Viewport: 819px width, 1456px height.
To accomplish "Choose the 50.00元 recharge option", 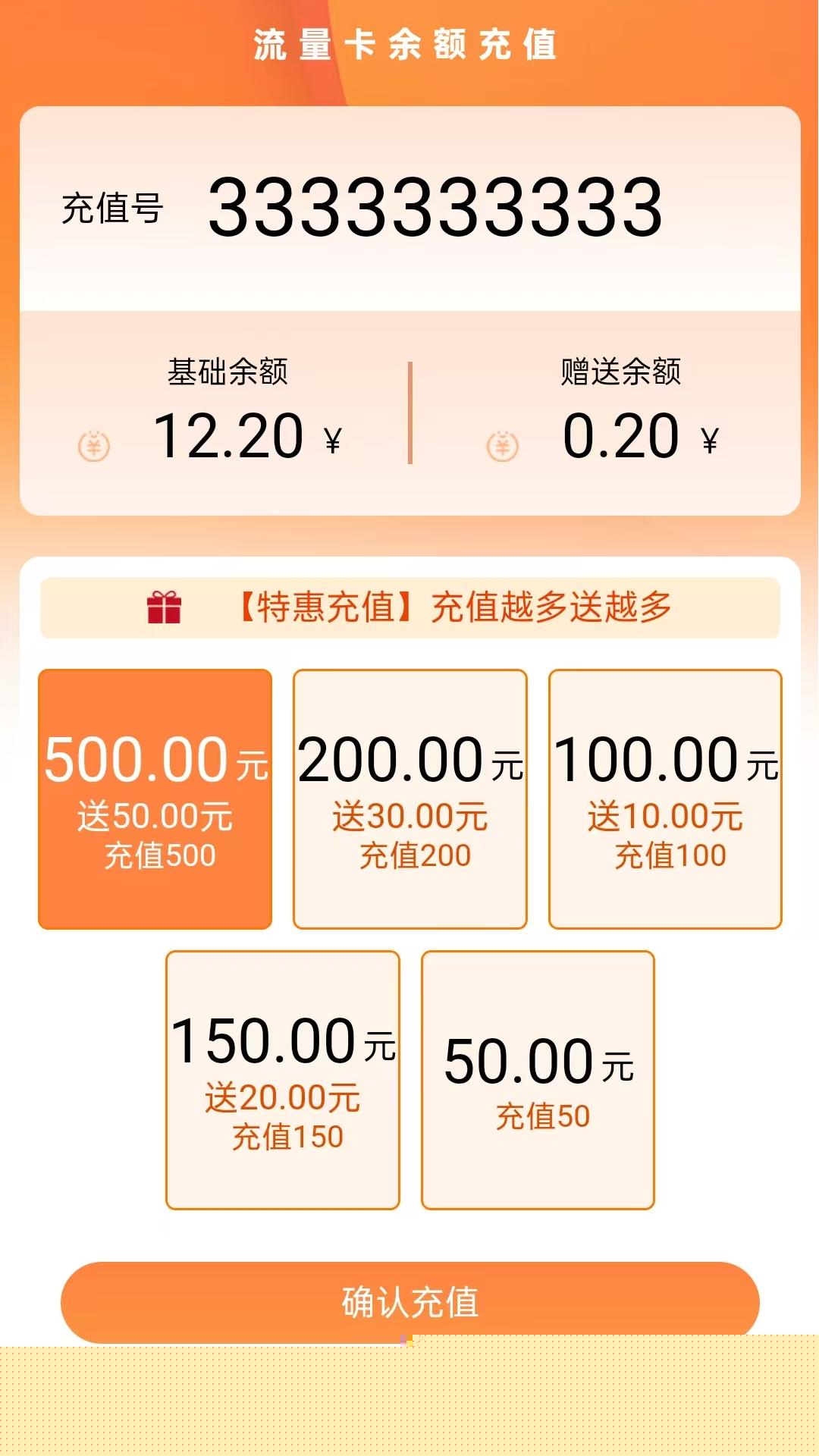I will (538, 1080).
